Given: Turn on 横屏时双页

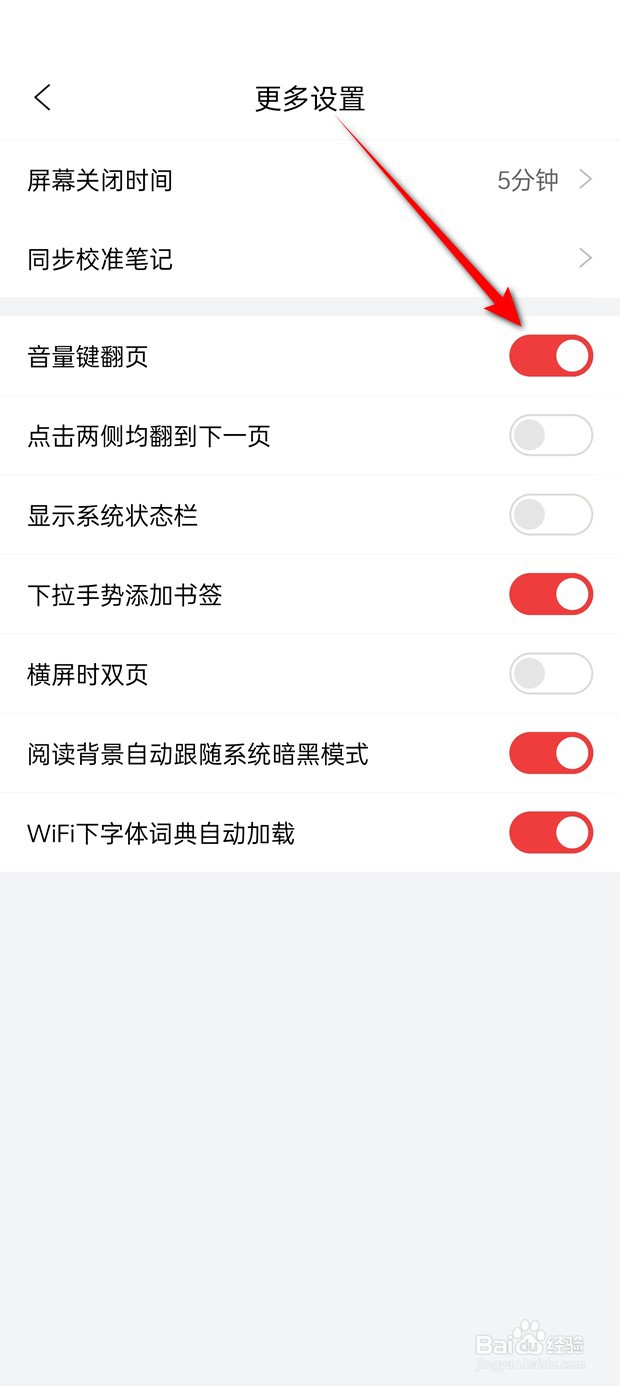Looking at the screenshot, I should click(x=551, y=674).
